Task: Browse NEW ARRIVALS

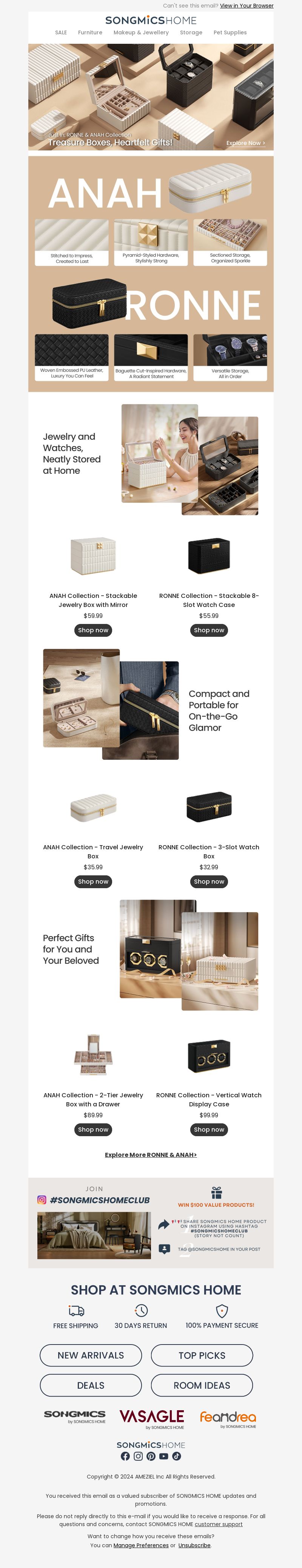Action: pyautogui.click(x=91, y=1355)
